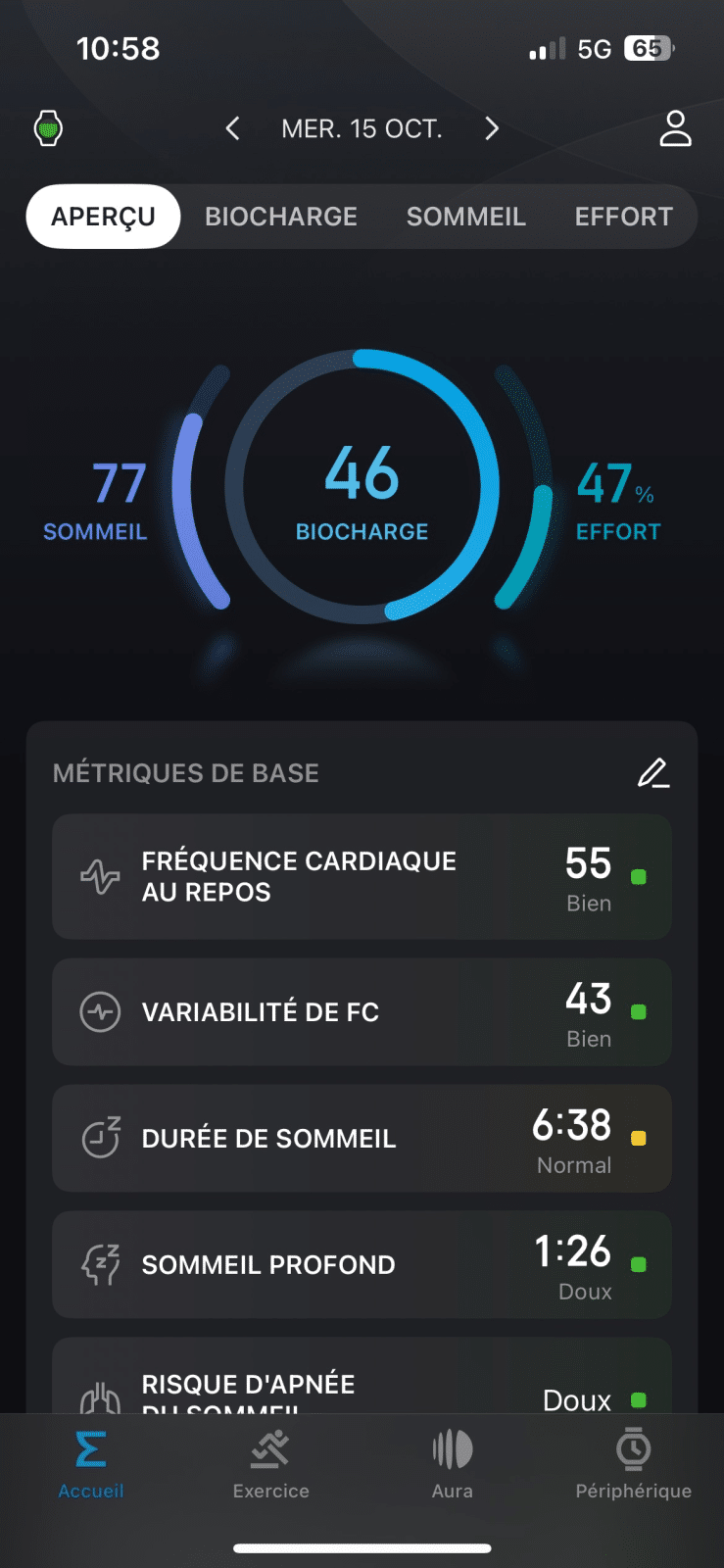View Durée de sommeil details
724x1568 pixels.
(x=362, y=1139)
